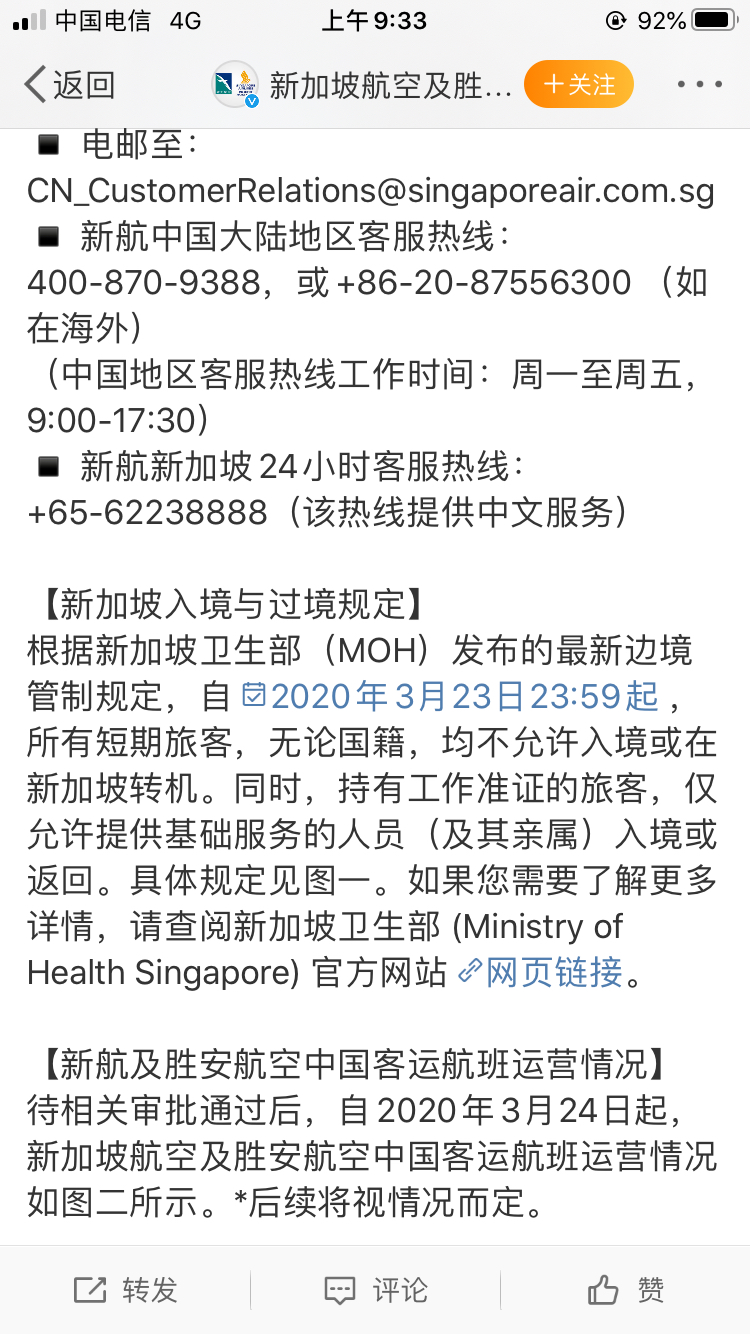
Task: Open the 网页链接 web link
Action: [x=541, y=972]
